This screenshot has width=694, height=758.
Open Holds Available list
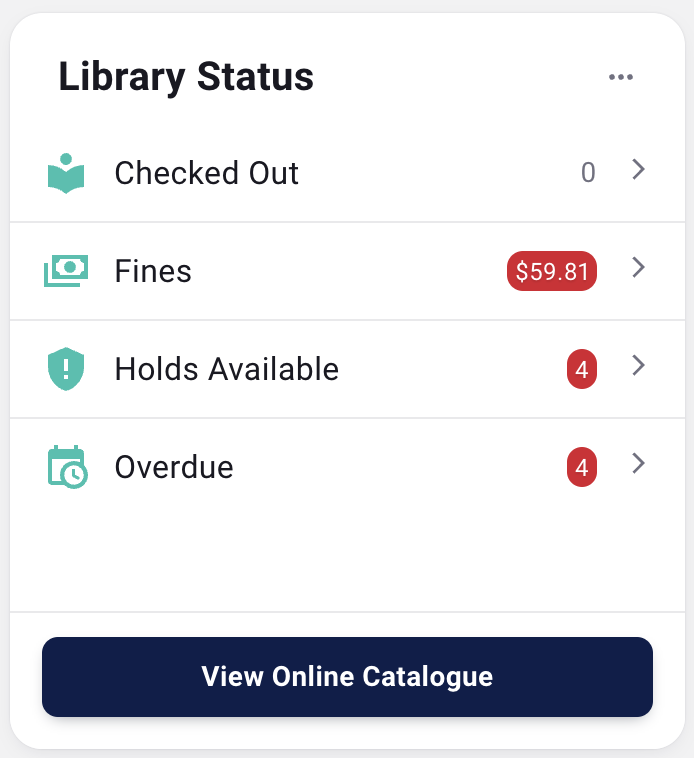pyautogui.click(x=346, y=369)
